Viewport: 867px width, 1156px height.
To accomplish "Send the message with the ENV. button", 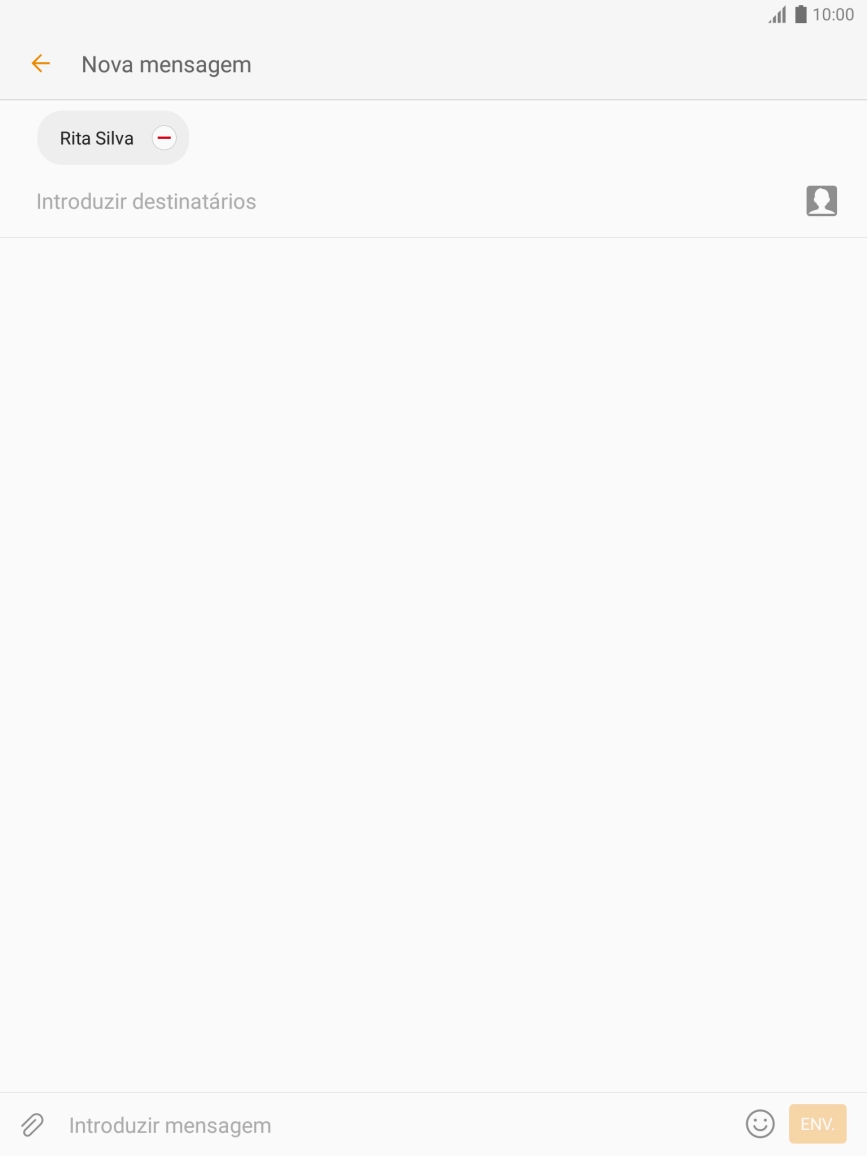I will (817, 1124).
